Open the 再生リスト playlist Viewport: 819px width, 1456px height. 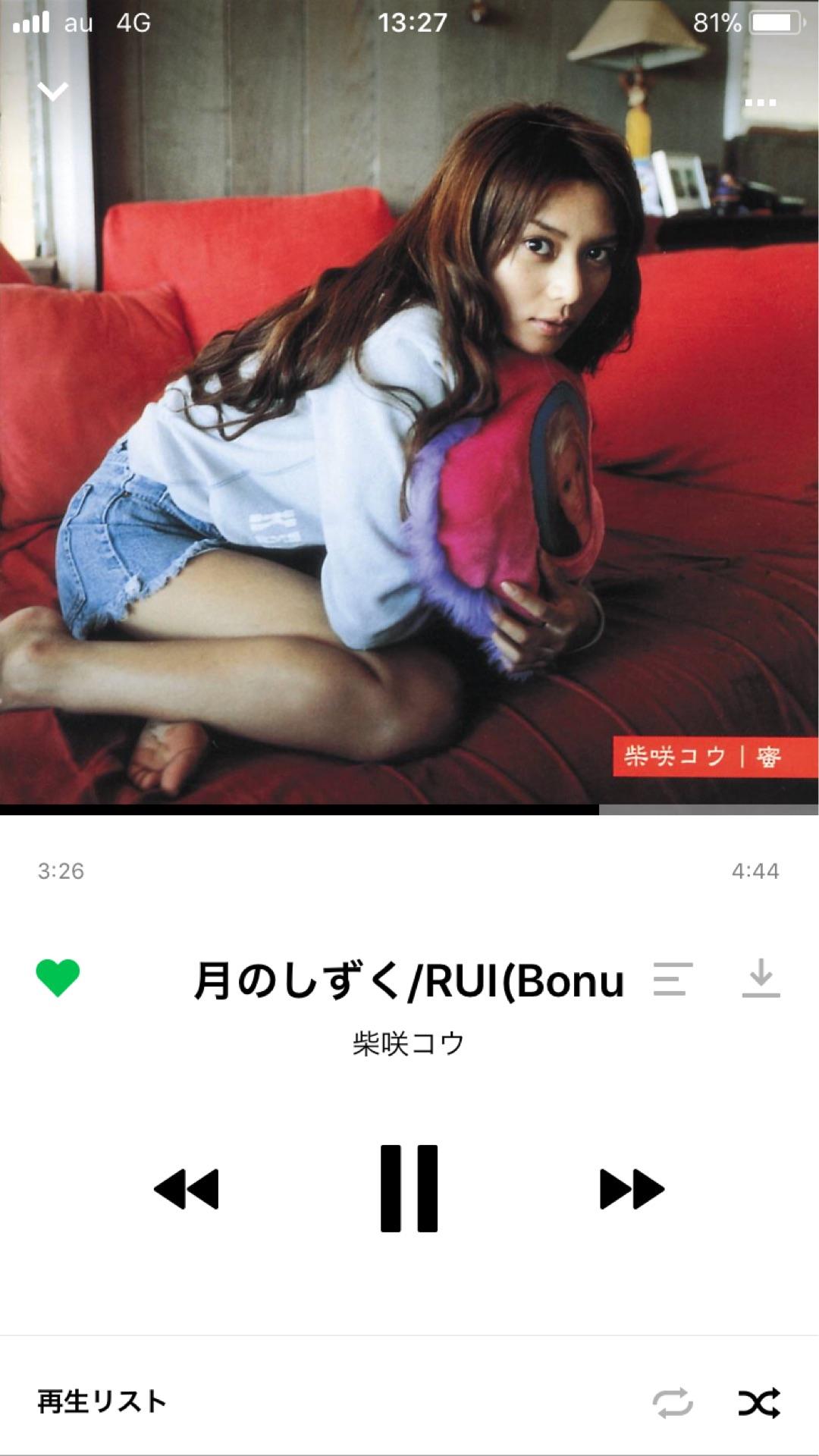(x=102, y=1401)
